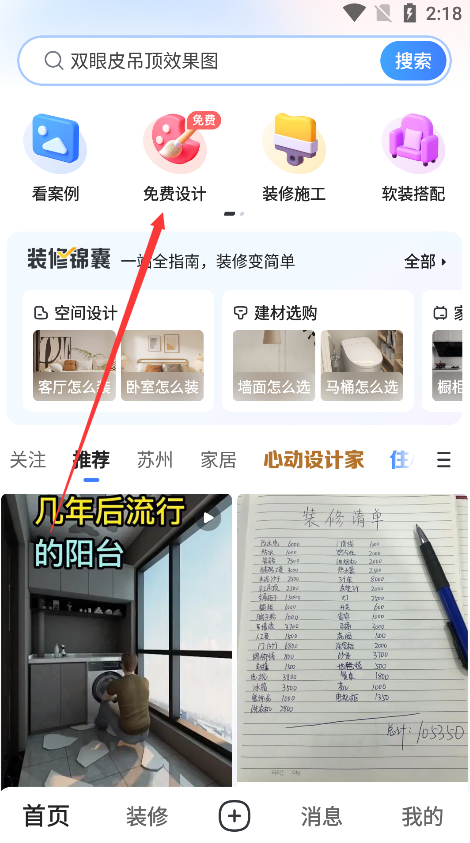Screen dimensions: 470x843
Task: Open 装修施工 shortcut
Action: coord(294,158)
